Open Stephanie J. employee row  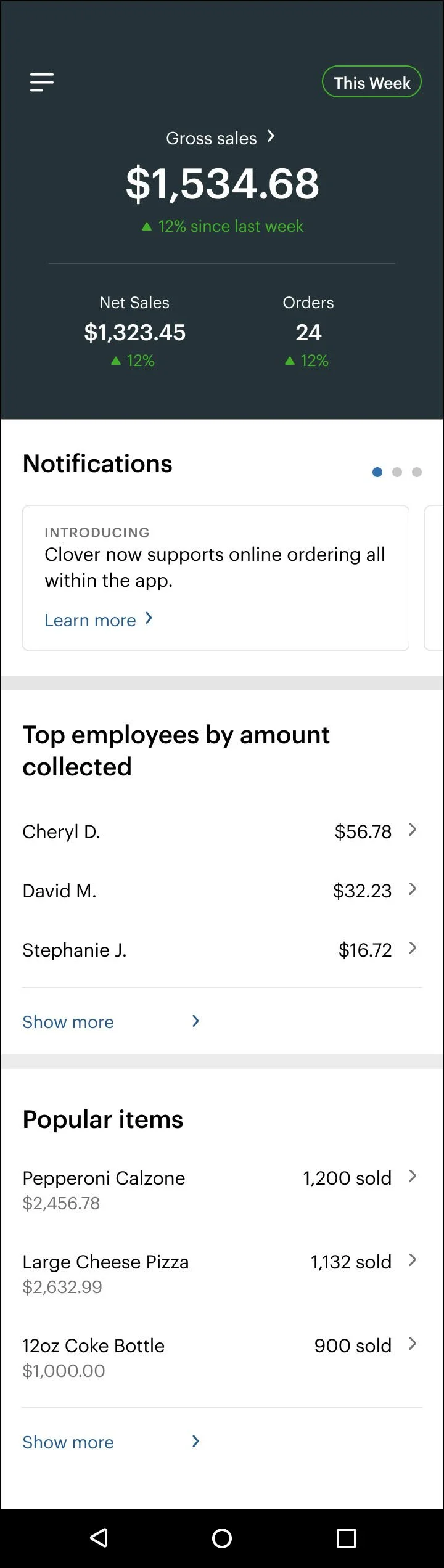[222, 950]
